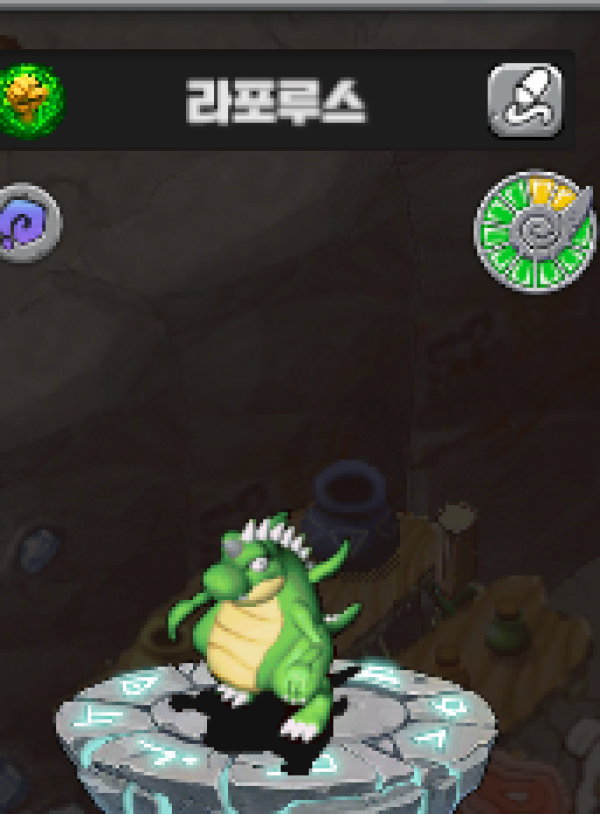Tap the pencil icon to rename 라포루스
The height and width of the screenshot is (814, 600).
click(526, 100)
